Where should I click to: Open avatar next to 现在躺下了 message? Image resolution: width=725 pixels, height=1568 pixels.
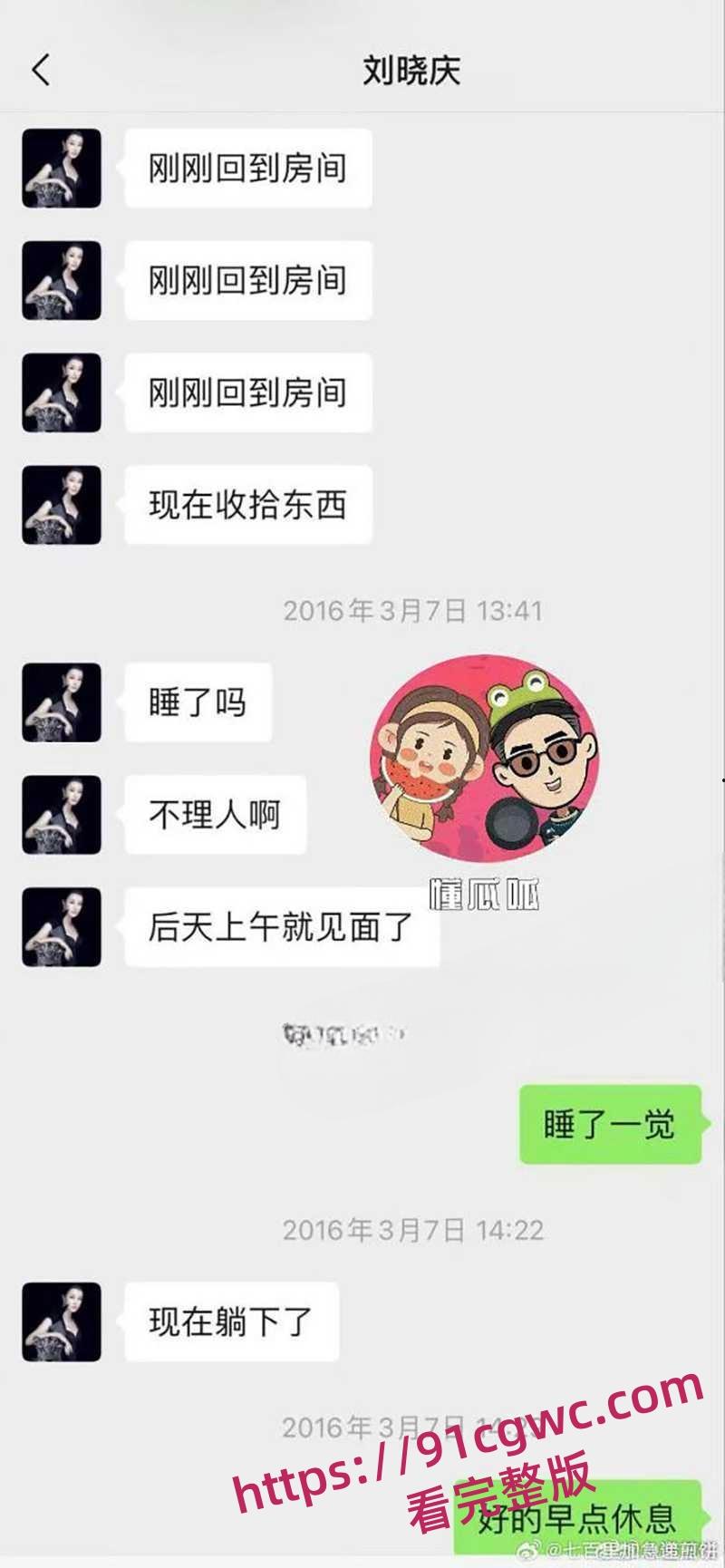click(62, 1322)
